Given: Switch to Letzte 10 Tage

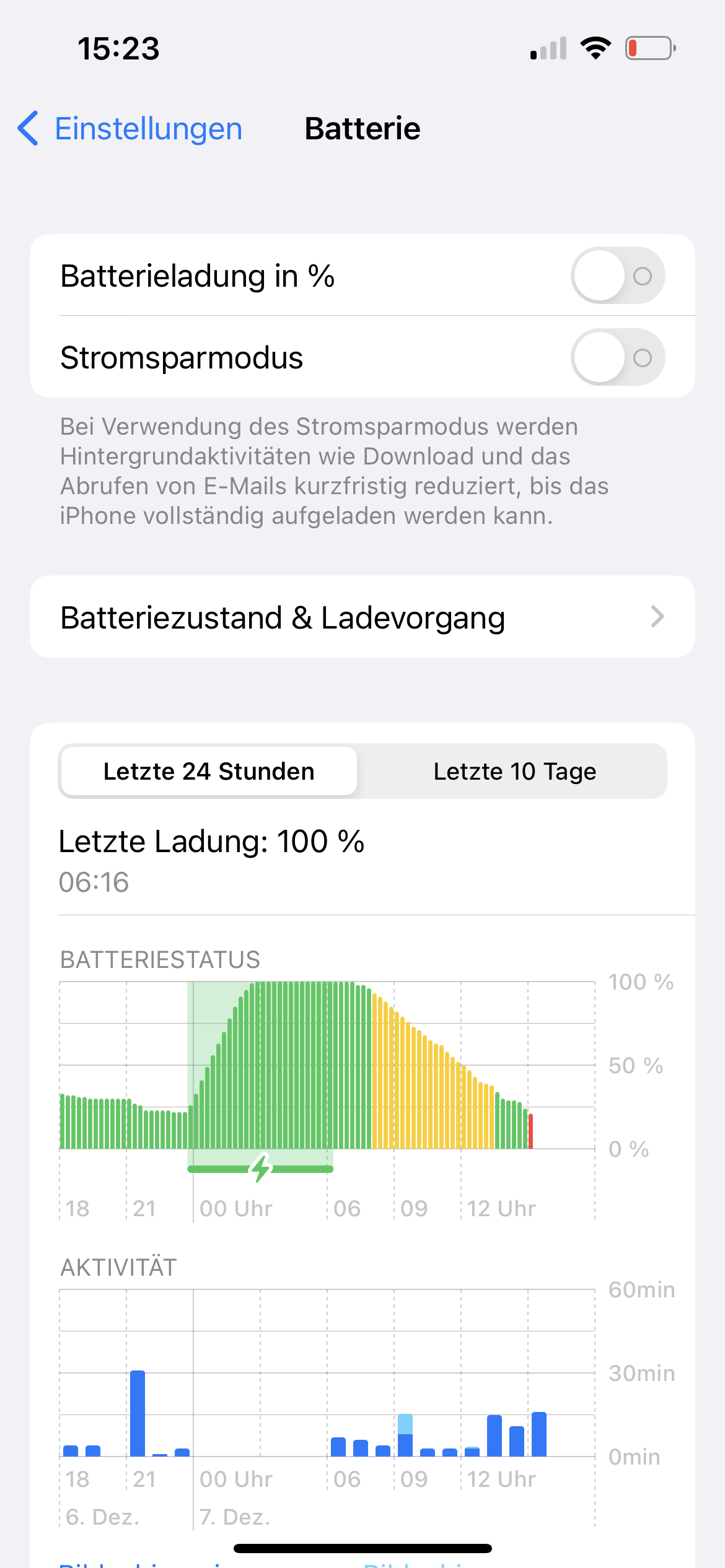Looking at the screenshot, I should pyautogui.click(x=514, y=772).
